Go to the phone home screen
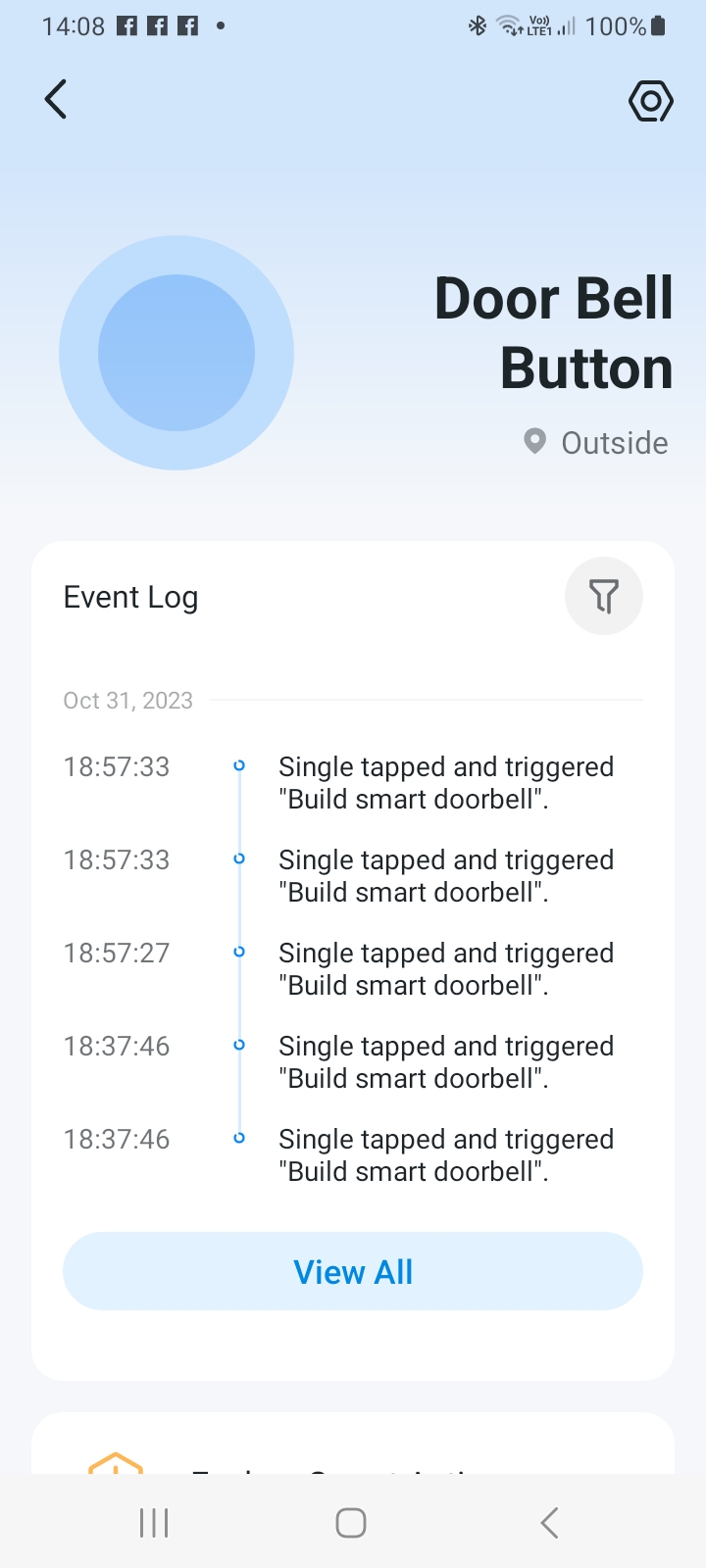This screenshot has height=1568, width=706. pyautogui.click(x=351, y=1522)
